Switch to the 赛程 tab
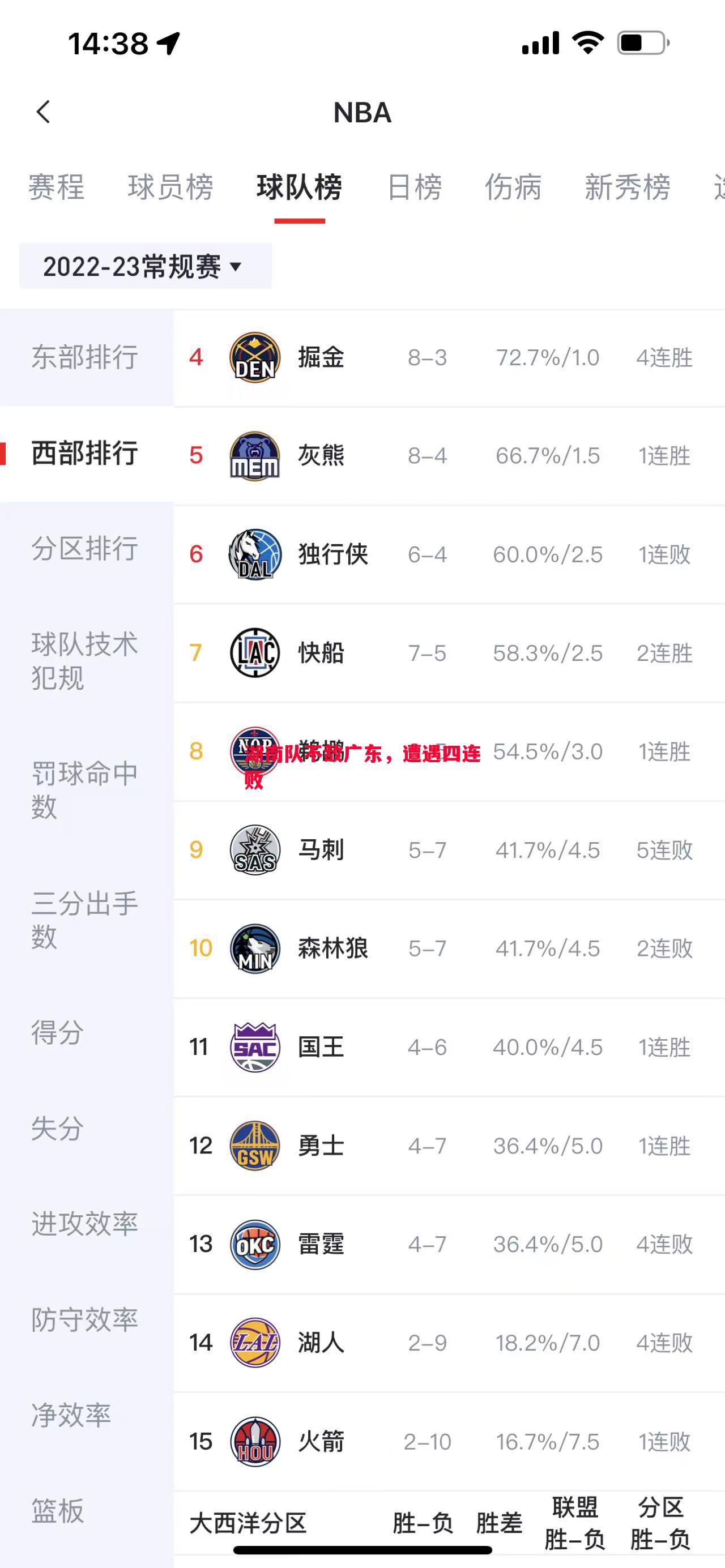 [x=56, y=187]
